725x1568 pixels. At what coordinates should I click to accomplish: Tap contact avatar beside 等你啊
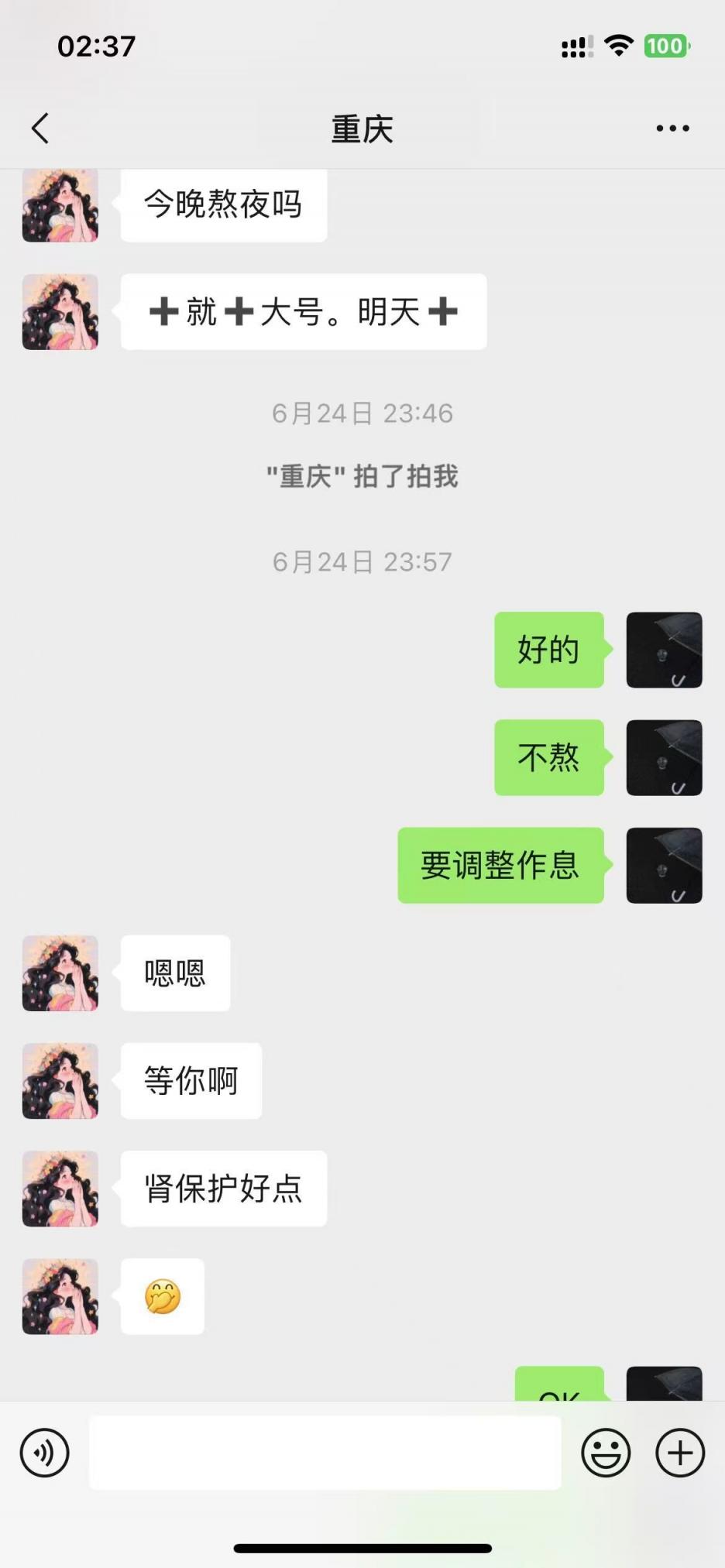(60, 1081)
